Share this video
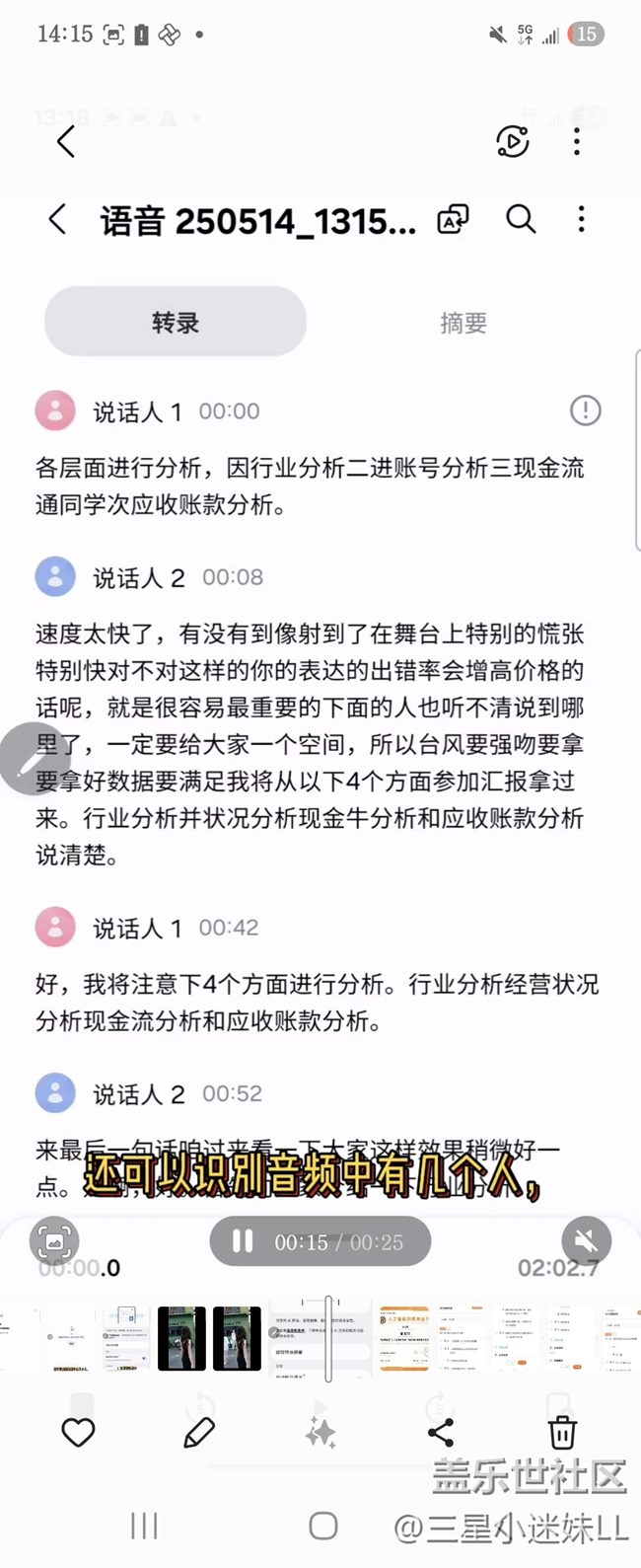The height and width of the screenshot is (1568, 641). [x=441, y=1432]
